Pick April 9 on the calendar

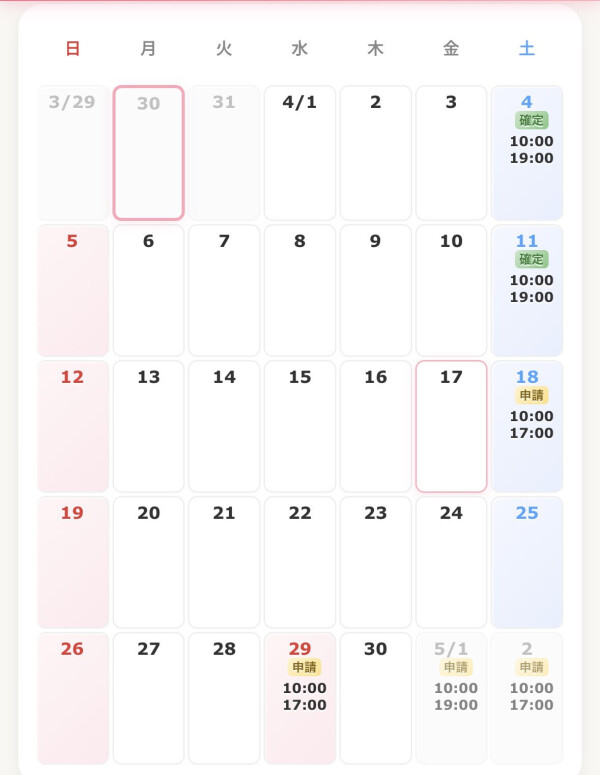375,290
